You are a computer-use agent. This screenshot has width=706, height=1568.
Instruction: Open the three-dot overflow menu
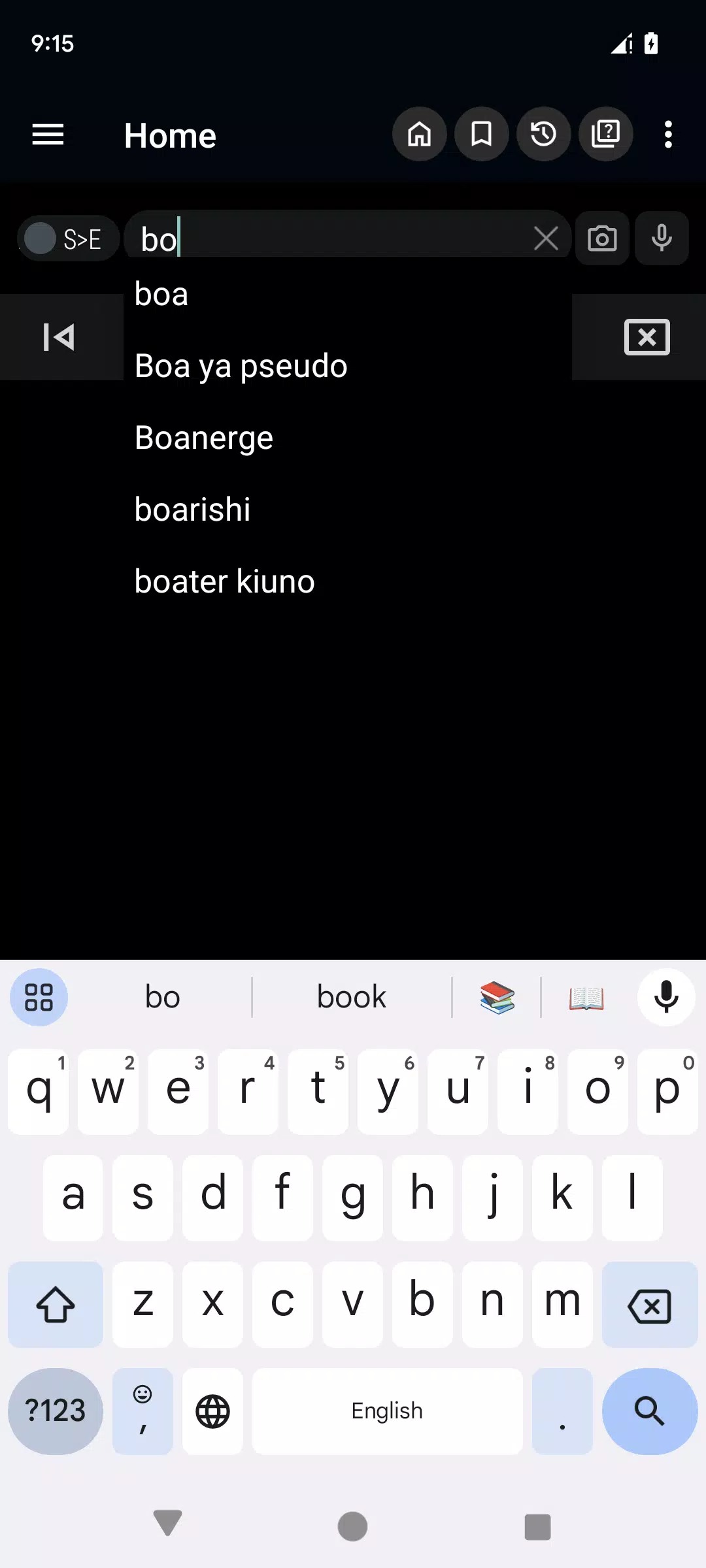pos(668,135)
